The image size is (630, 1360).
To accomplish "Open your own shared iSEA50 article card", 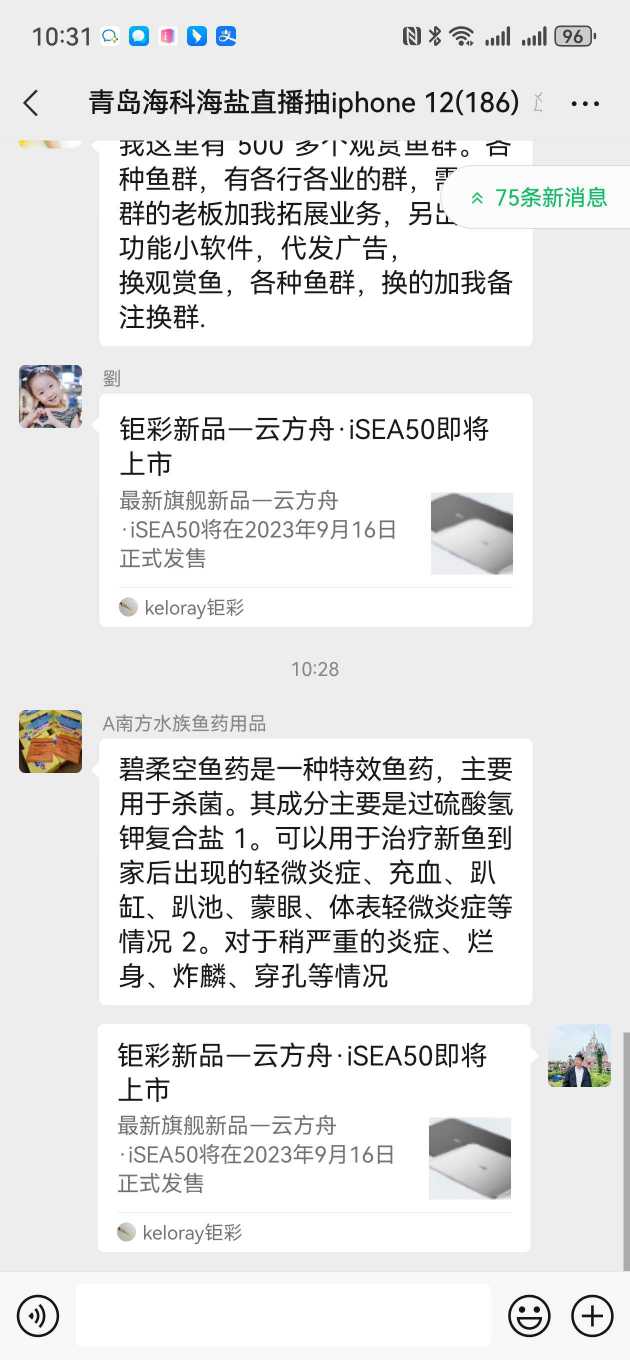I will coord(313,1137).
